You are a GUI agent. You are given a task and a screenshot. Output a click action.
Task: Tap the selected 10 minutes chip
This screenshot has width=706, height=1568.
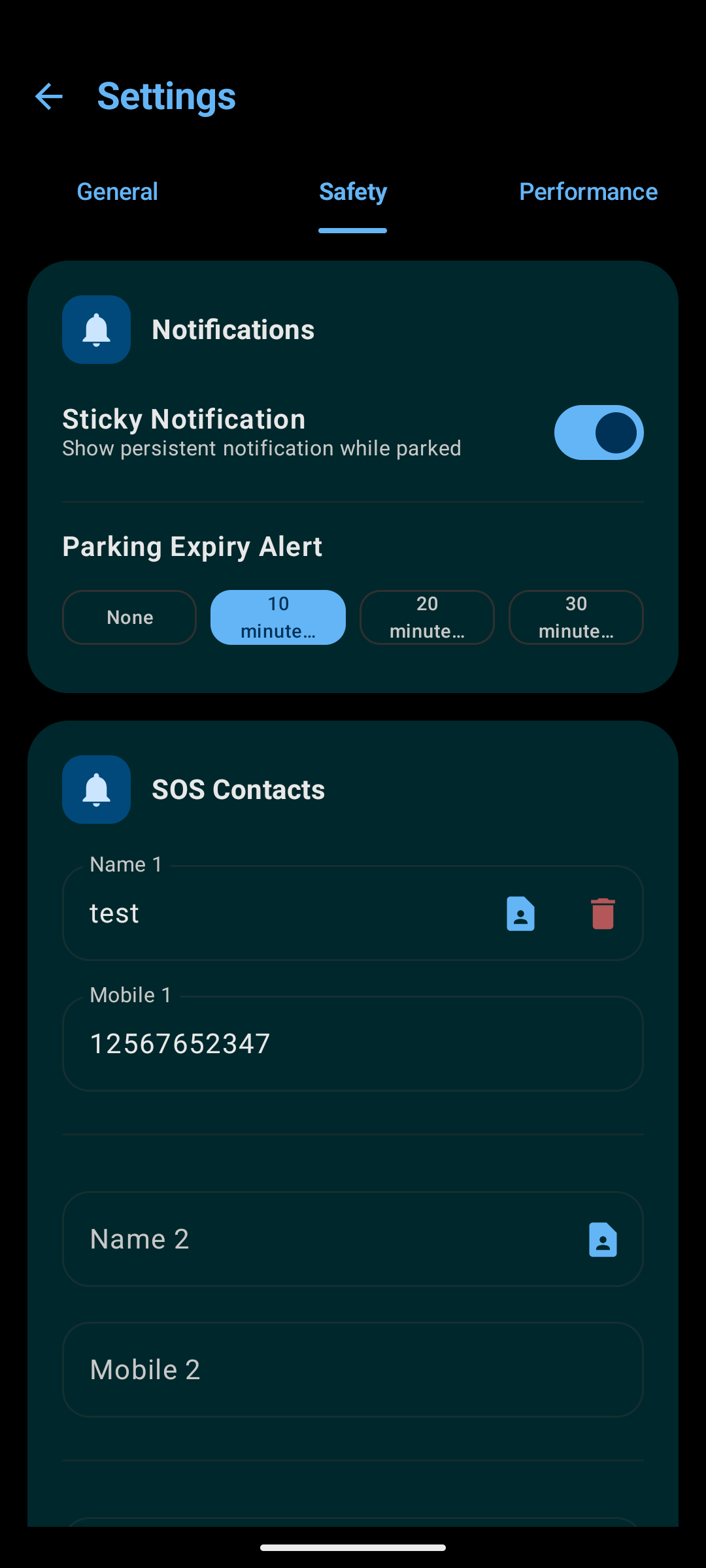[x=278, y=617]
